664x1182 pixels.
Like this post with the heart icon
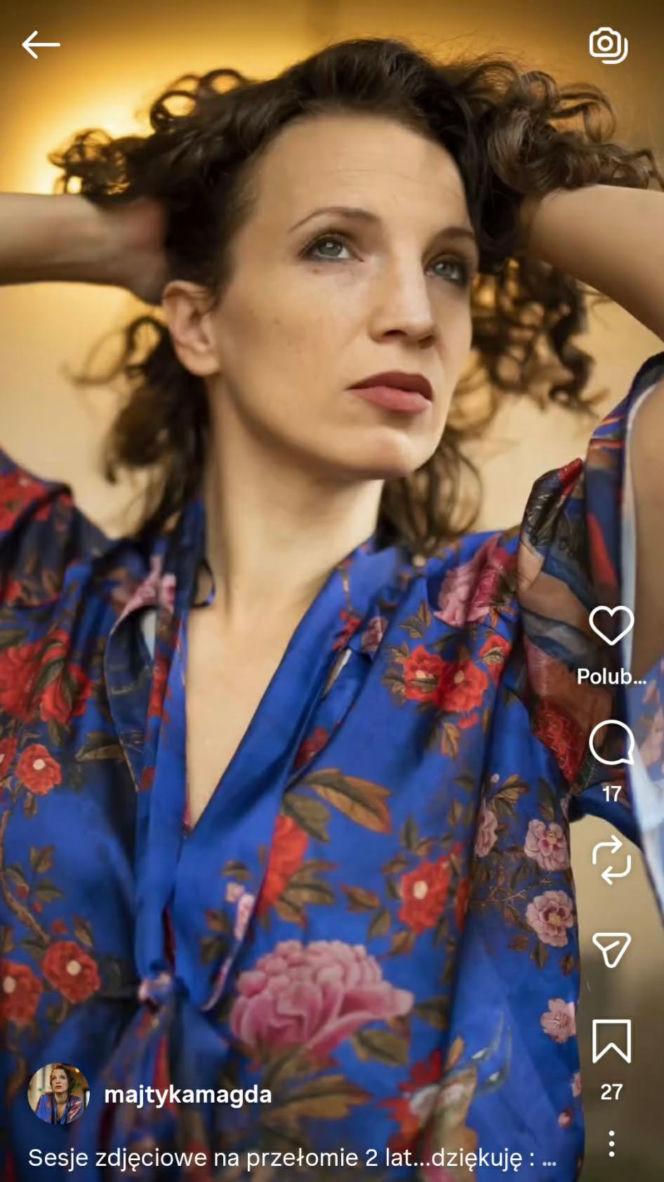pos(611,626)
